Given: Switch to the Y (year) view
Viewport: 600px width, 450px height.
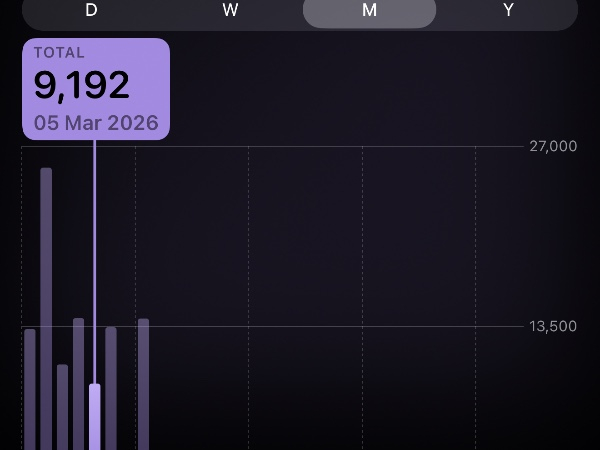Looking at the screenshot, I should [x=508, y=11].
